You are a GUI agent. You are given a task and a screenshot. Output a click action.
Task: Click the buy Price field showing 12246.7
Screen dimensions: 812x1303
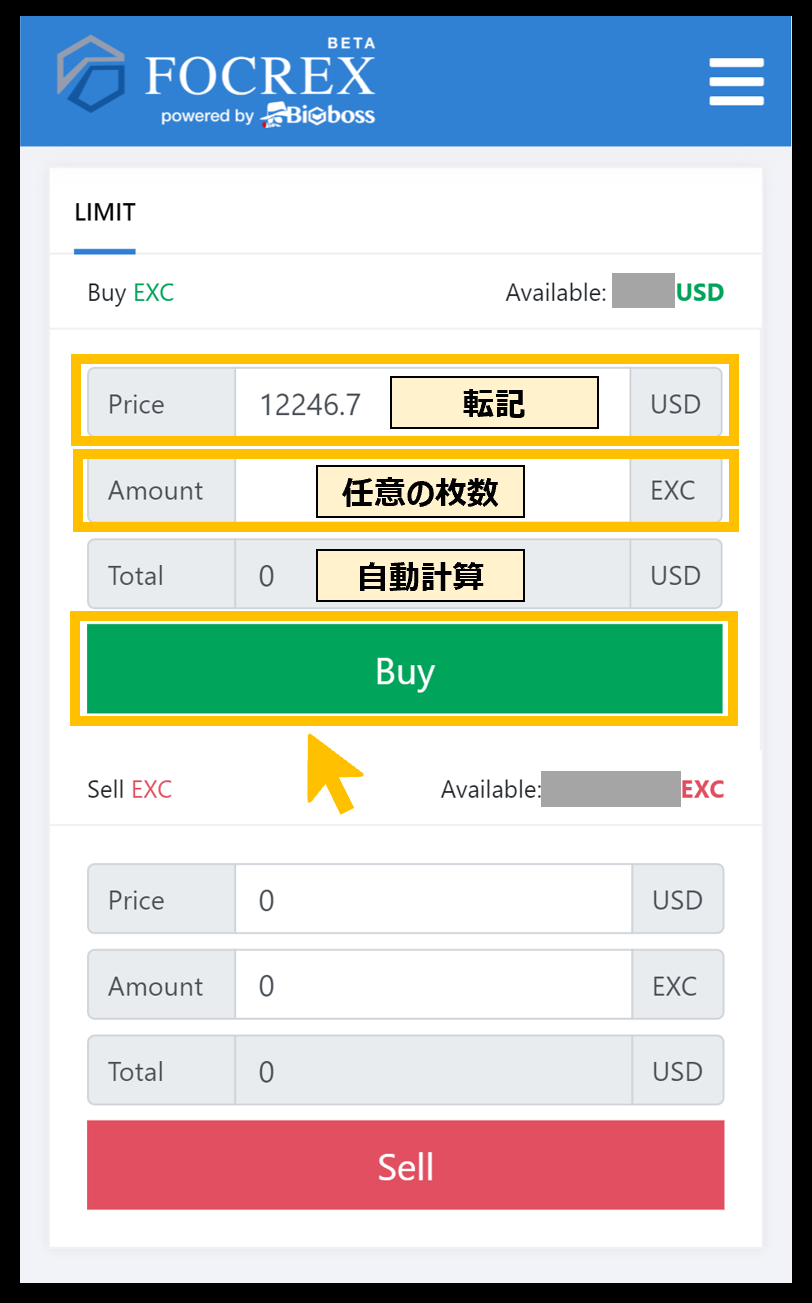pyautogui.click(x=310, y=403)
